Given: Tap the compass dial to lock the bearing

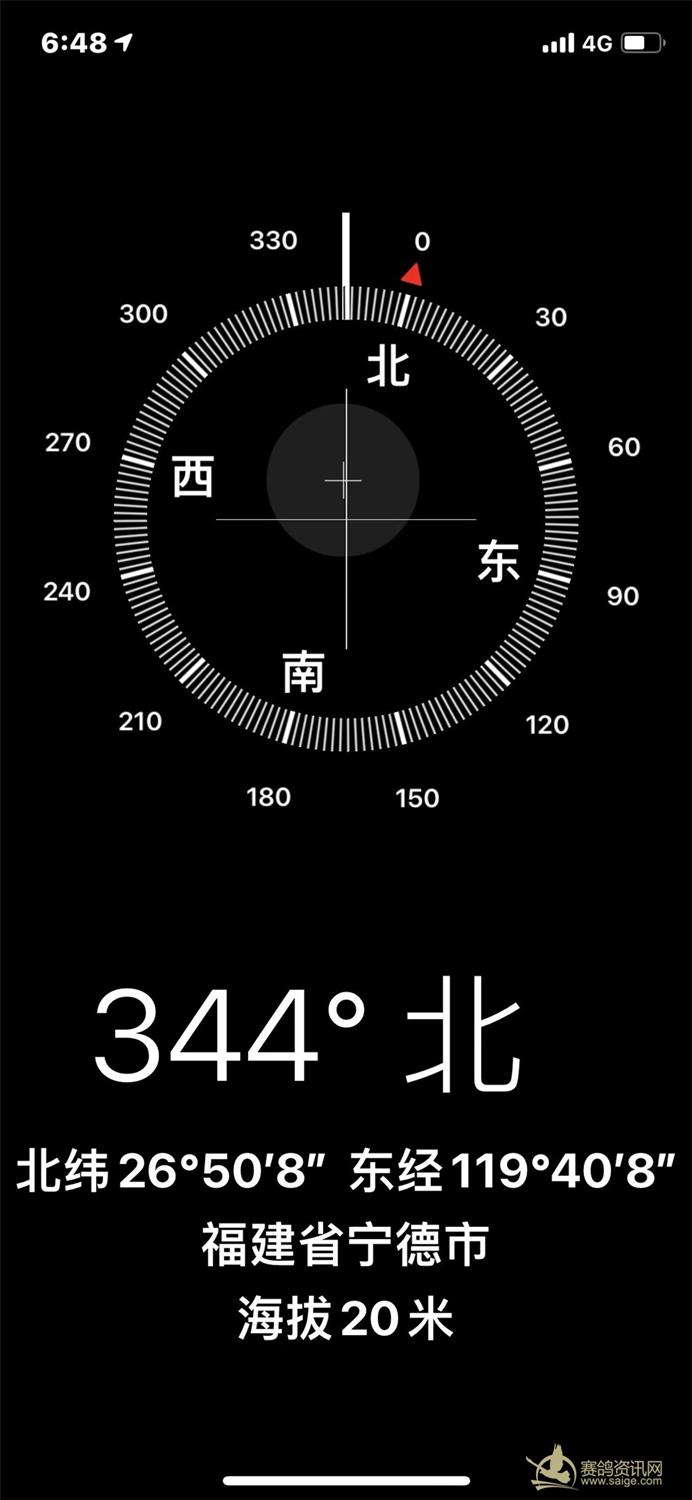Looking at the screenshot, I should tap(346, 519).
